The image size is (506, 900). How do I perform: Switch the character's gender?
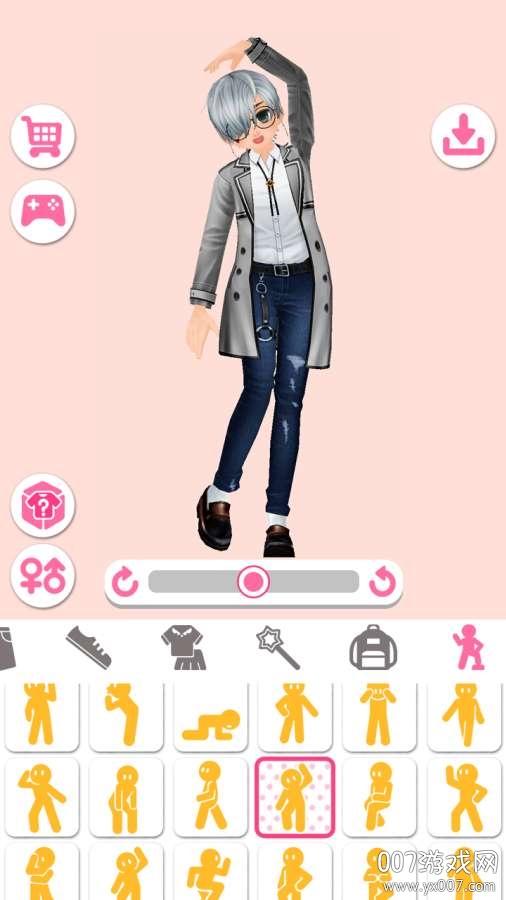pyautogui.click(x=42, y=576)
